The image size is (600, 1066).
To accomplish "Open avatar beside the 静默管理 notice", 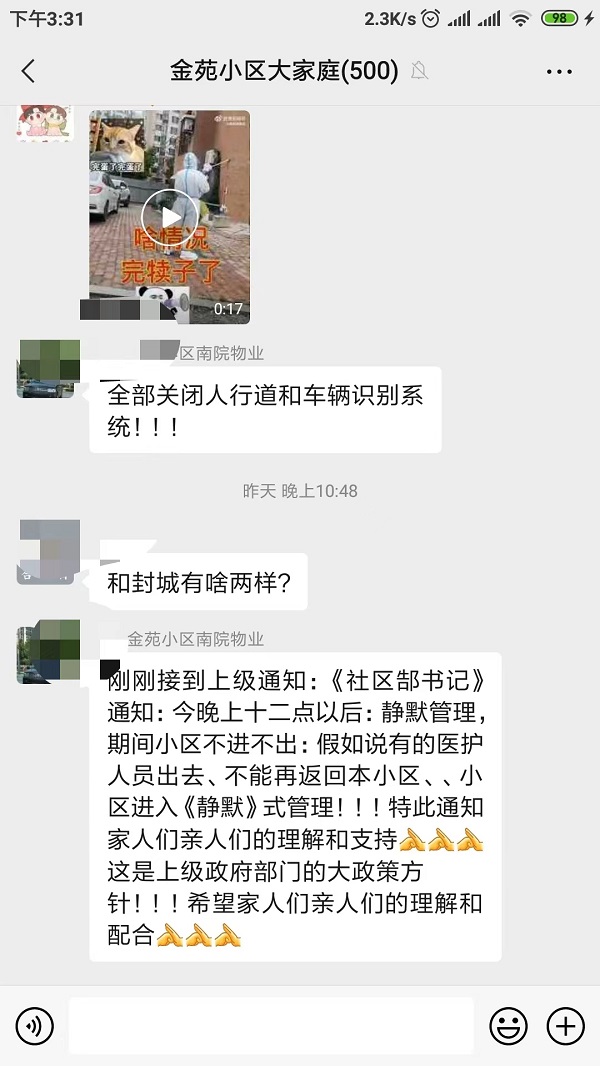I will pos(48,651).
